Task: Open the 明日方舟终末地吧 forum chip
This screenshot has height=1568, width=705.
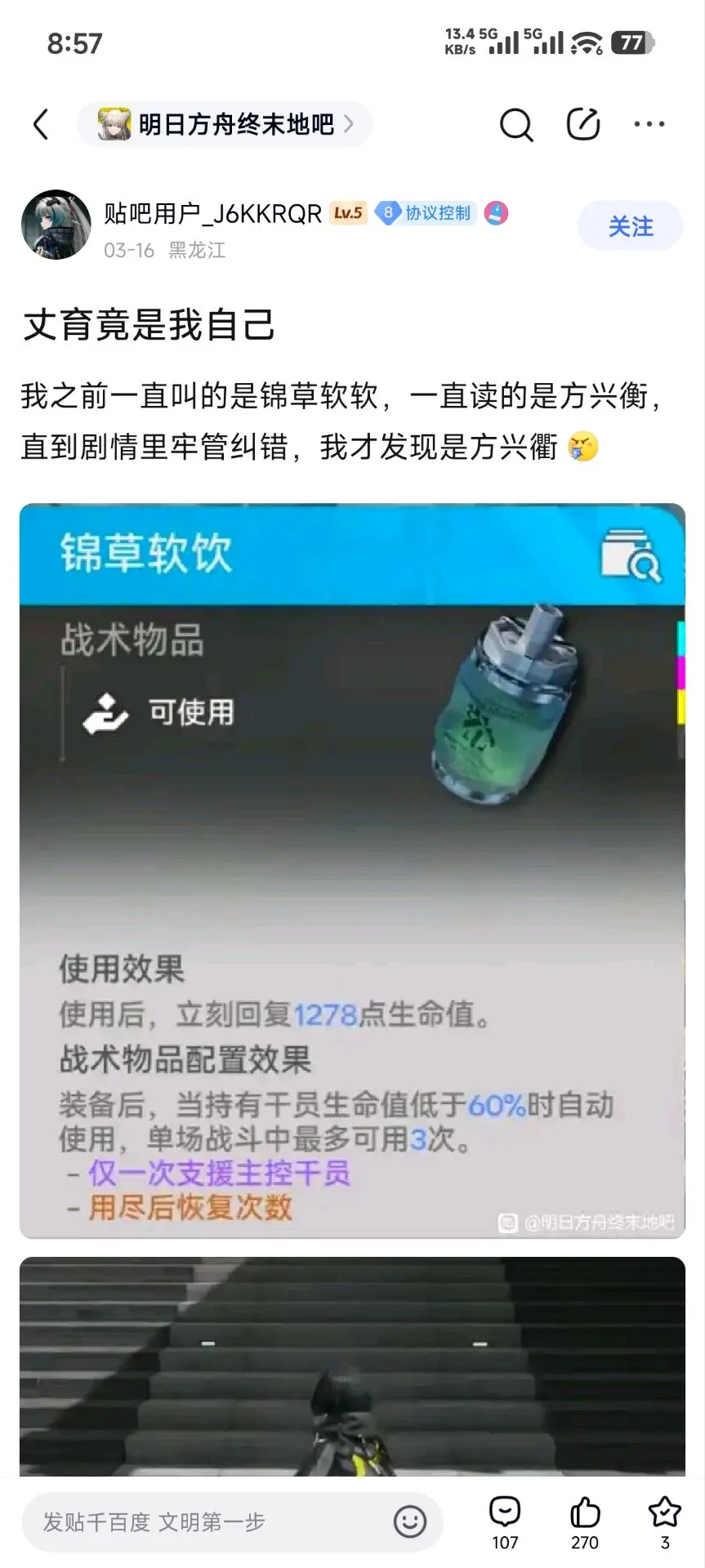Action: tap(224, 124)
